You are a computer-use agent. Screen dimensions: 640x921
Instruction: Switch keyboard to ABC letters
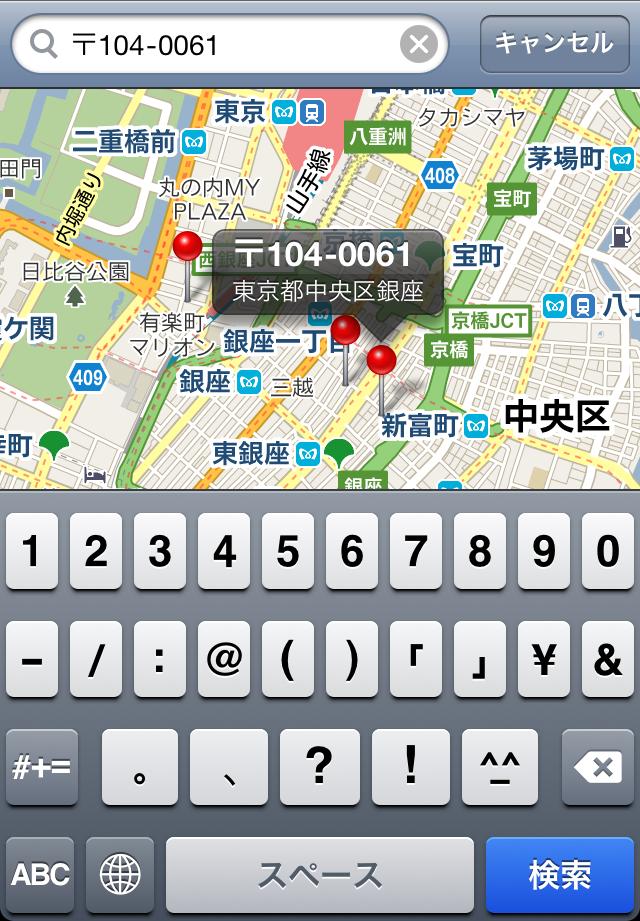click(x=41, y=874)
